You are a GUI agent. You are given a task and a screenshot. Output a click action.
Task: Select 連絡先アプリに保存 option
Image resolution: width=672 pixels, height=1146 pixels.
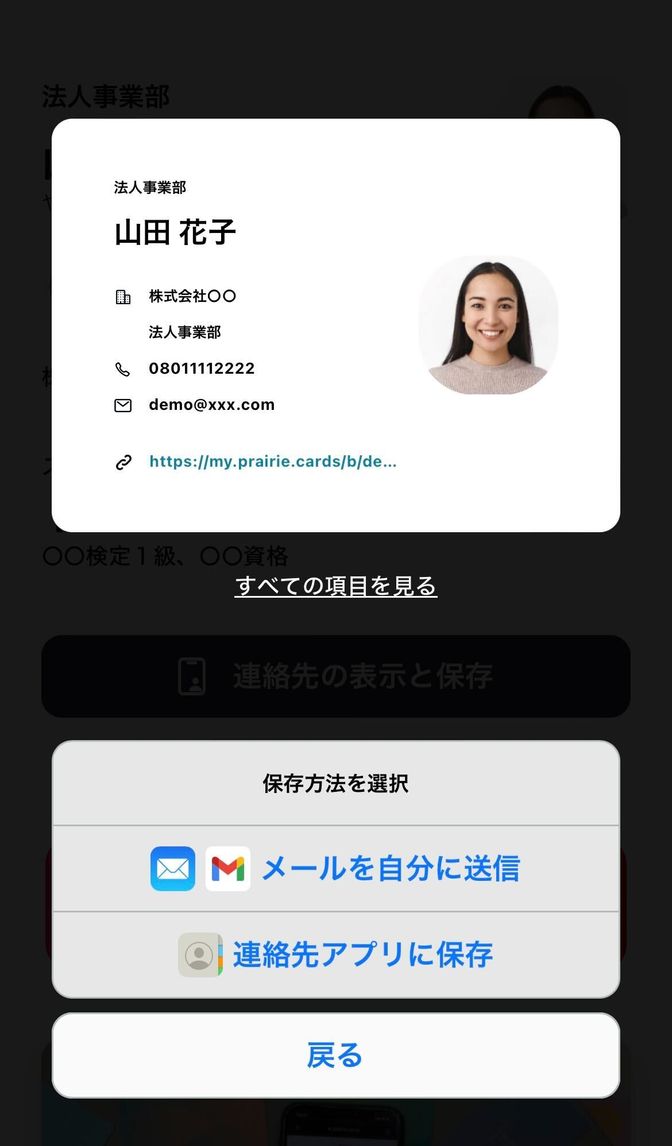coord(336,954)
